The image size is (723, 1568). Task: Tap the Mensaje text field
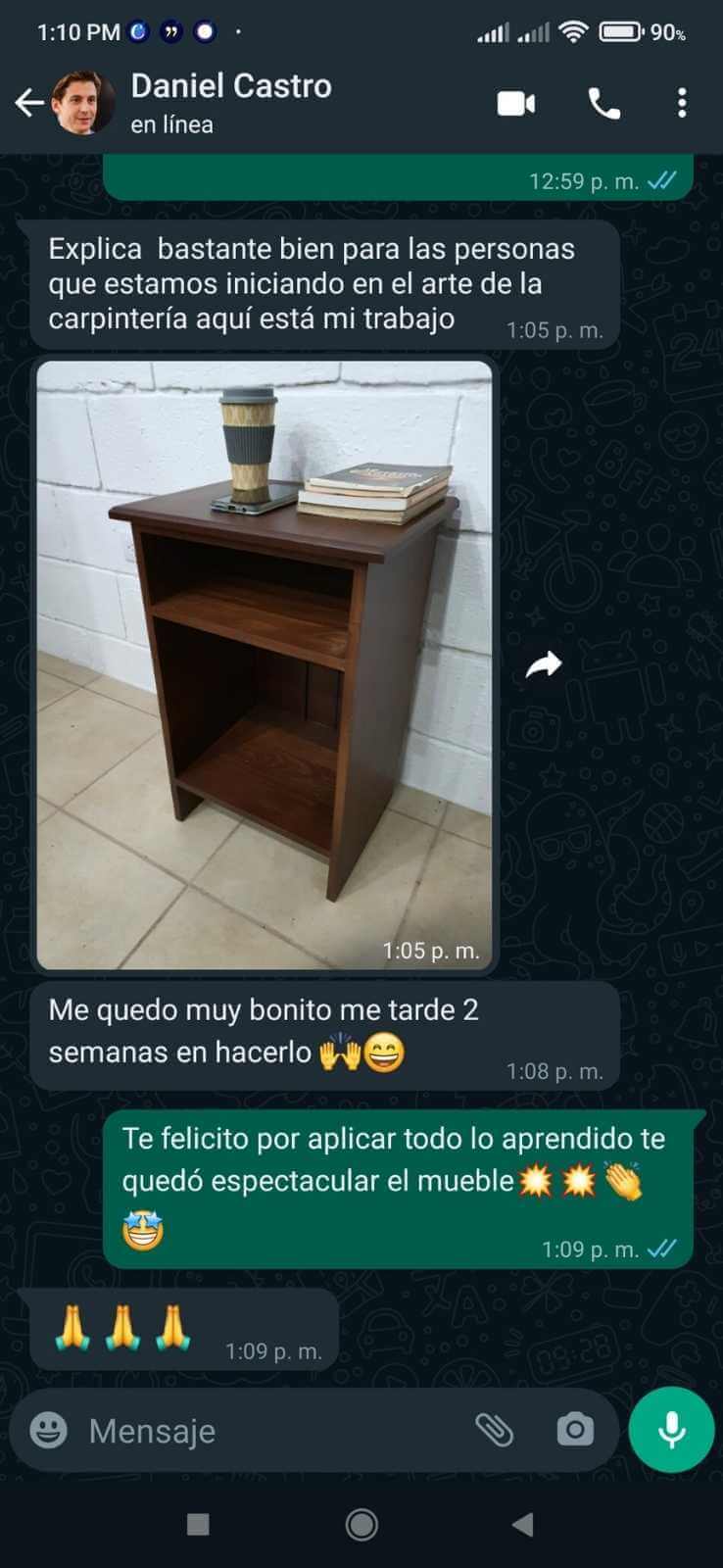(x=265, y=1431)
